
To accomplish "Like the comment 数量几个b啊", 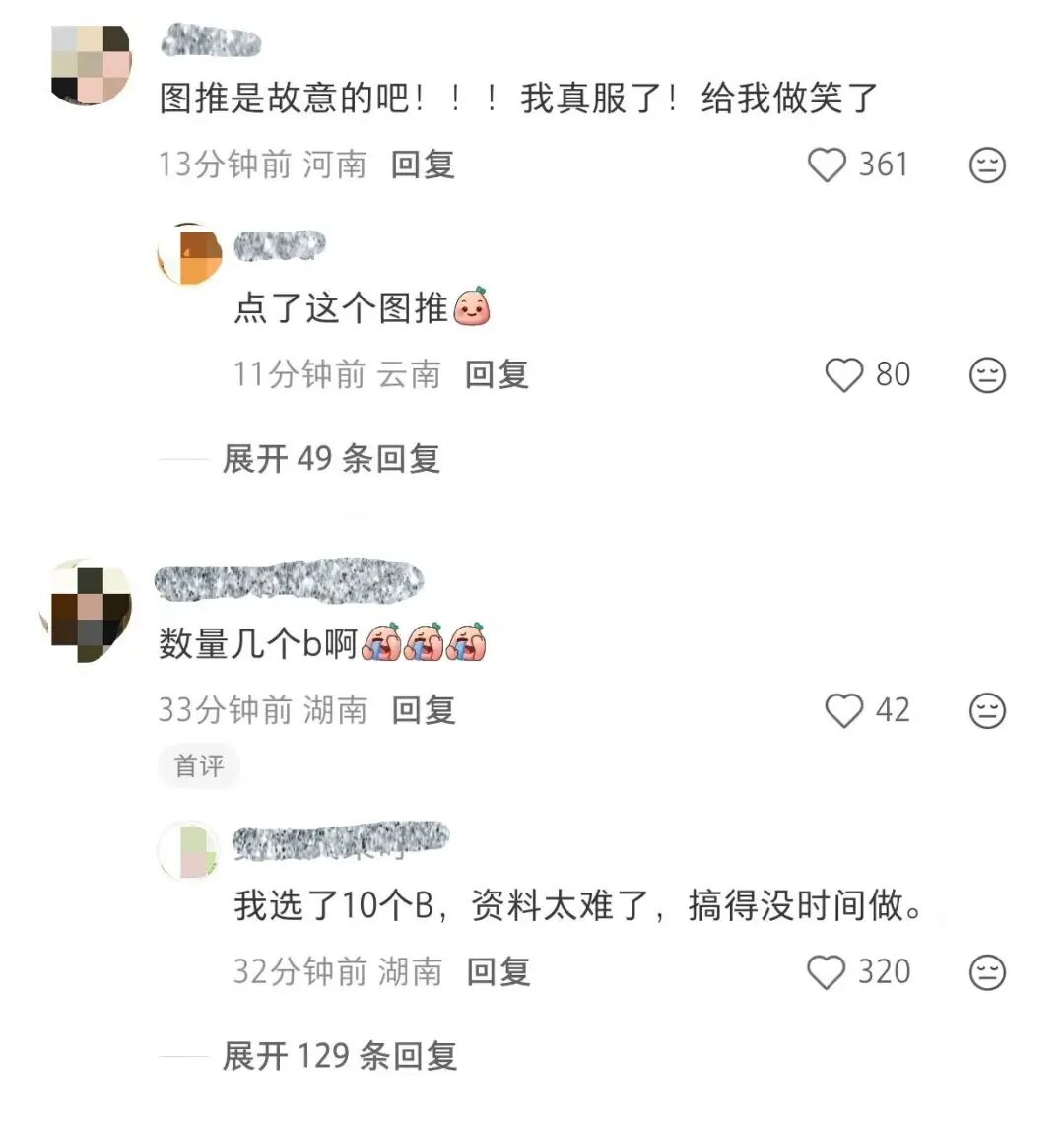I will (843, 710).
